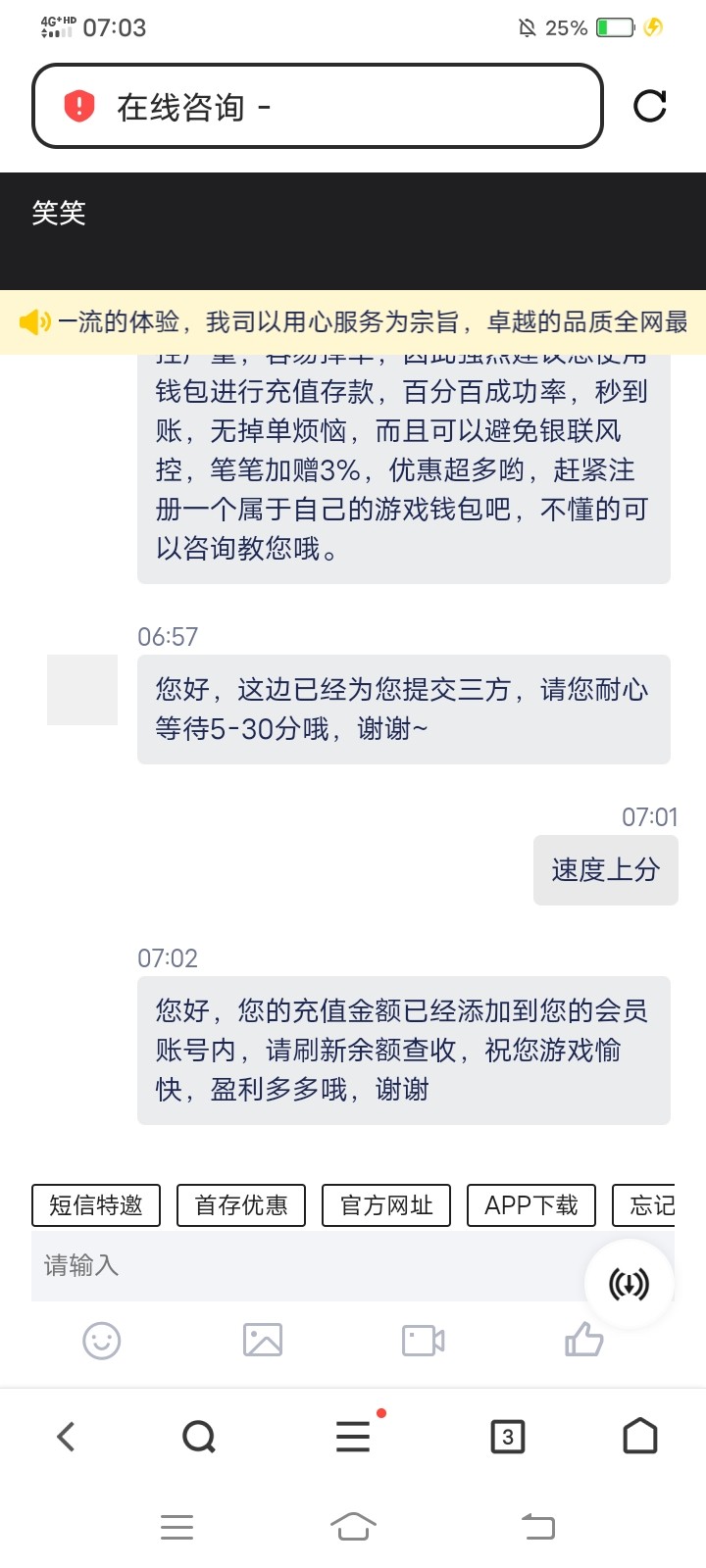The image size is (706, 1568).
Task: Reload the page with the refresh icon
Action: coord(649,106)
